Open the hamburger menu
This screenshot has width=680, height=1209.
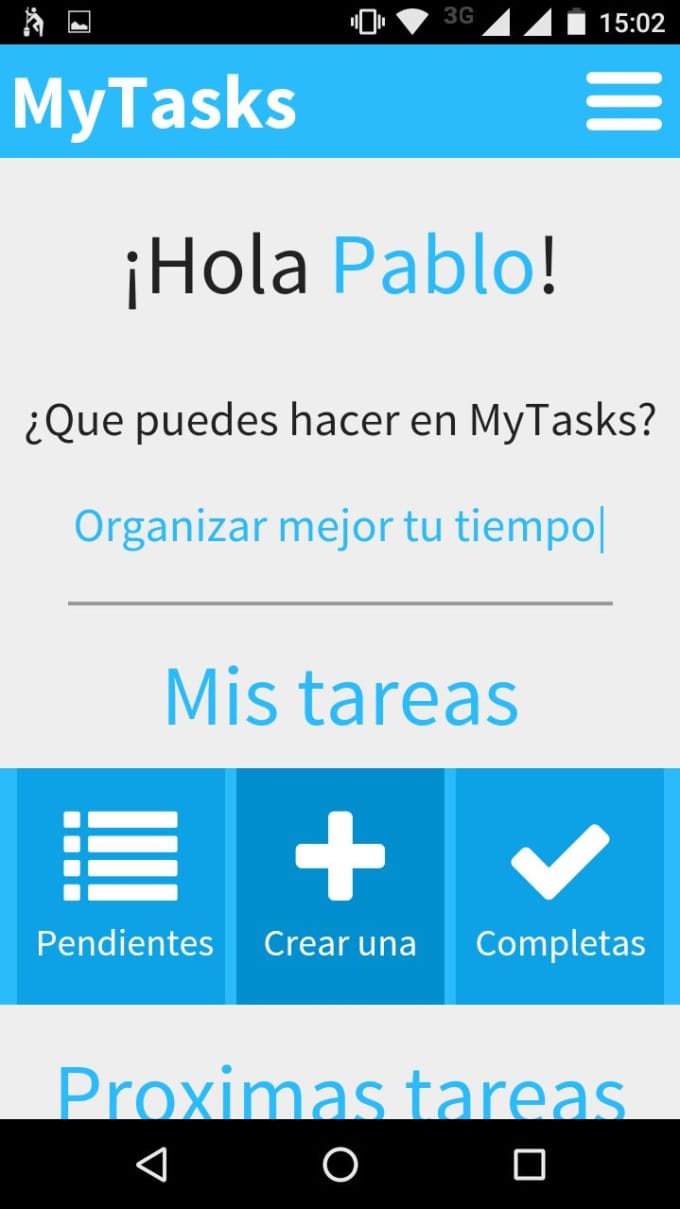point(624,100)
